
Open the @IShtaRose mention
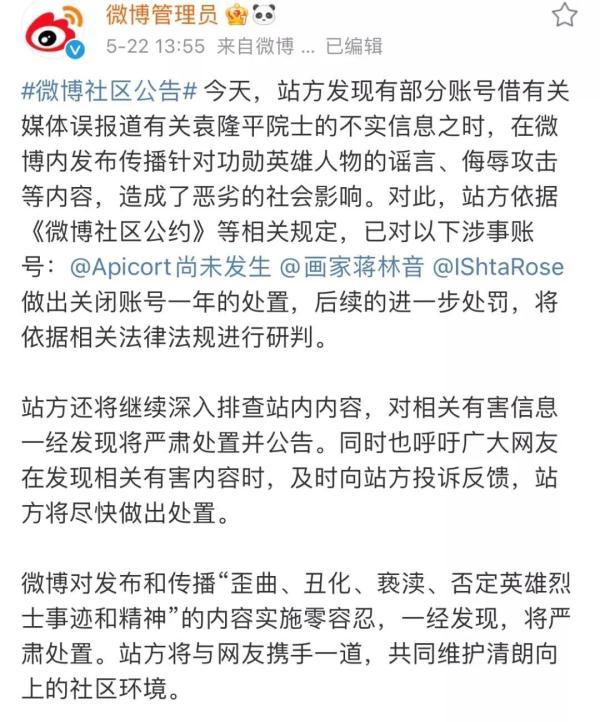pyautogui.click(x=498, y=268)
